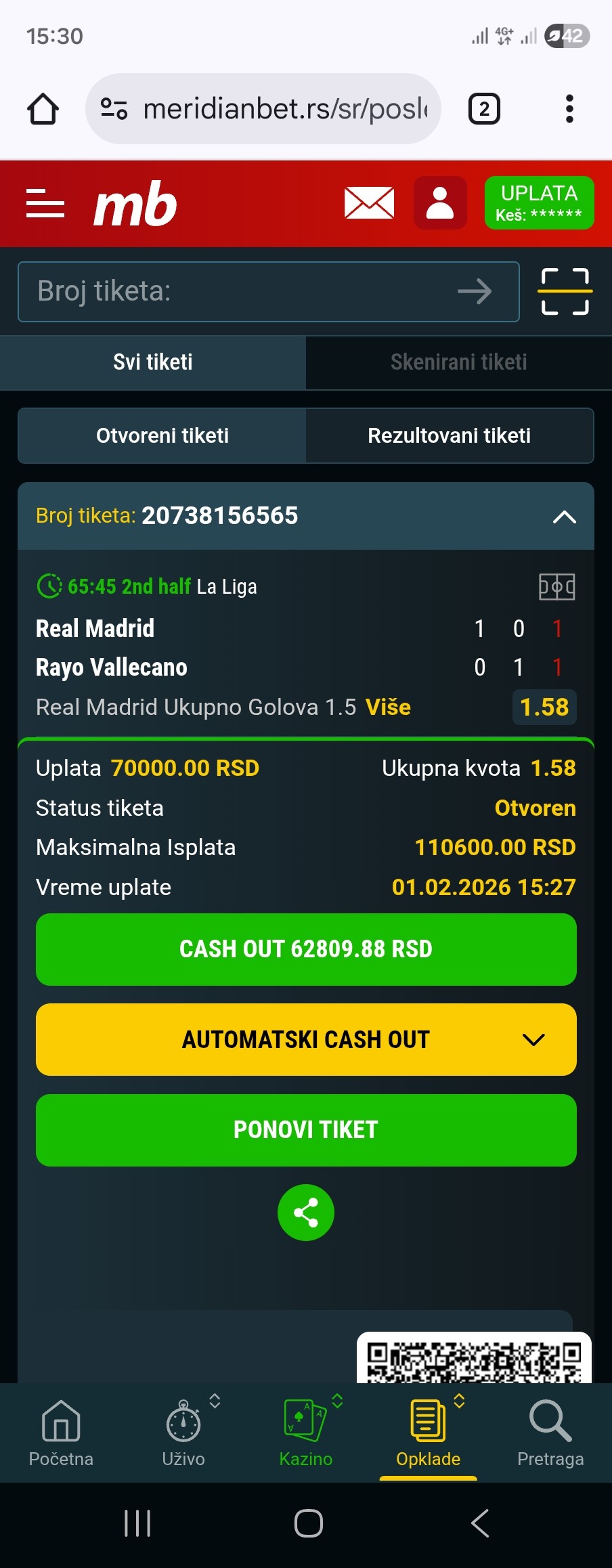Switch to the Uživo tab
This screenshot has height=1568, width=612.
click(183, 1433)
